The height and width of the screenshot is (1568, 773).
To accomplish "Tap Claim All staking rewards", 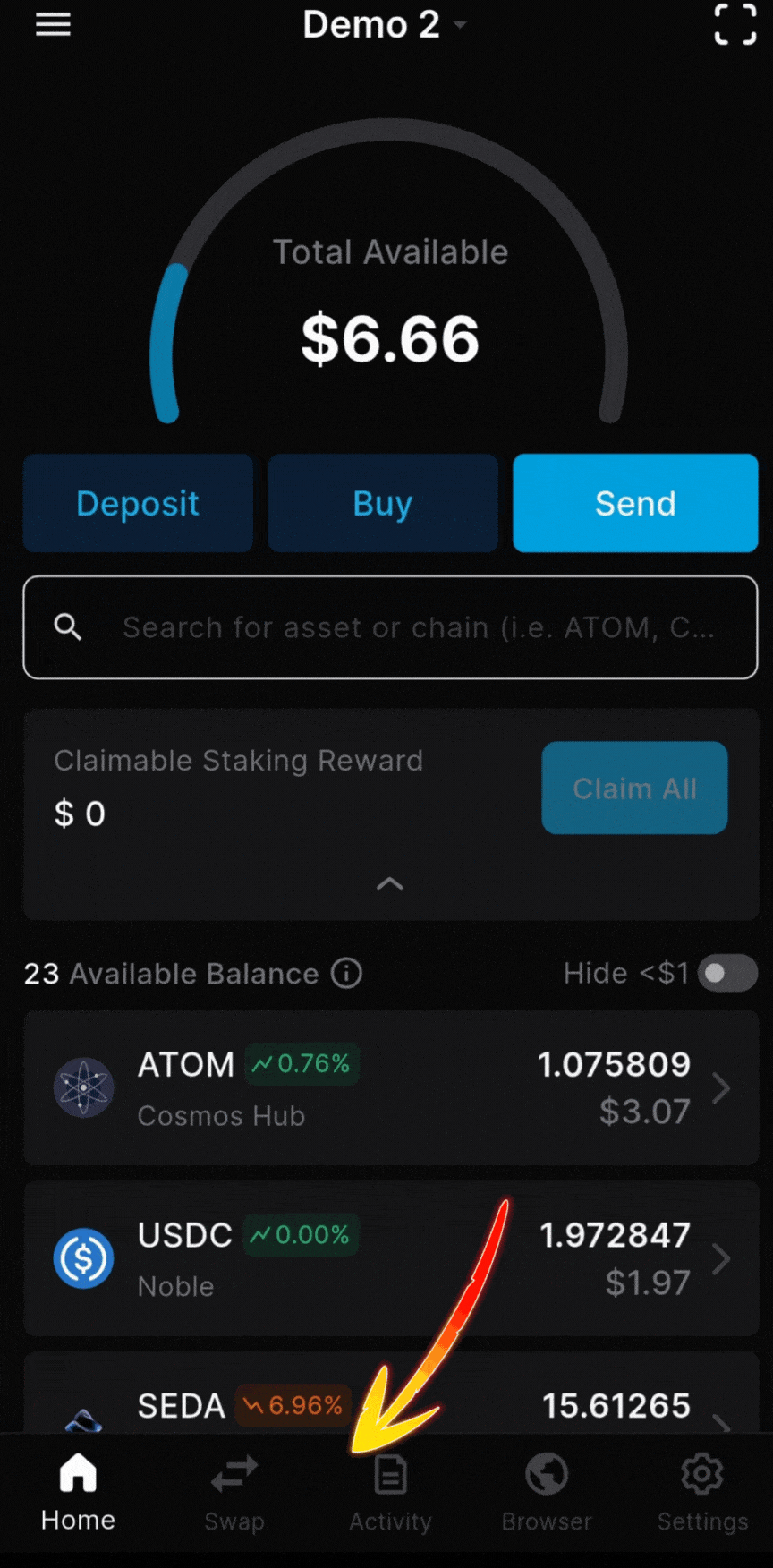I will [x=634, y=788].
